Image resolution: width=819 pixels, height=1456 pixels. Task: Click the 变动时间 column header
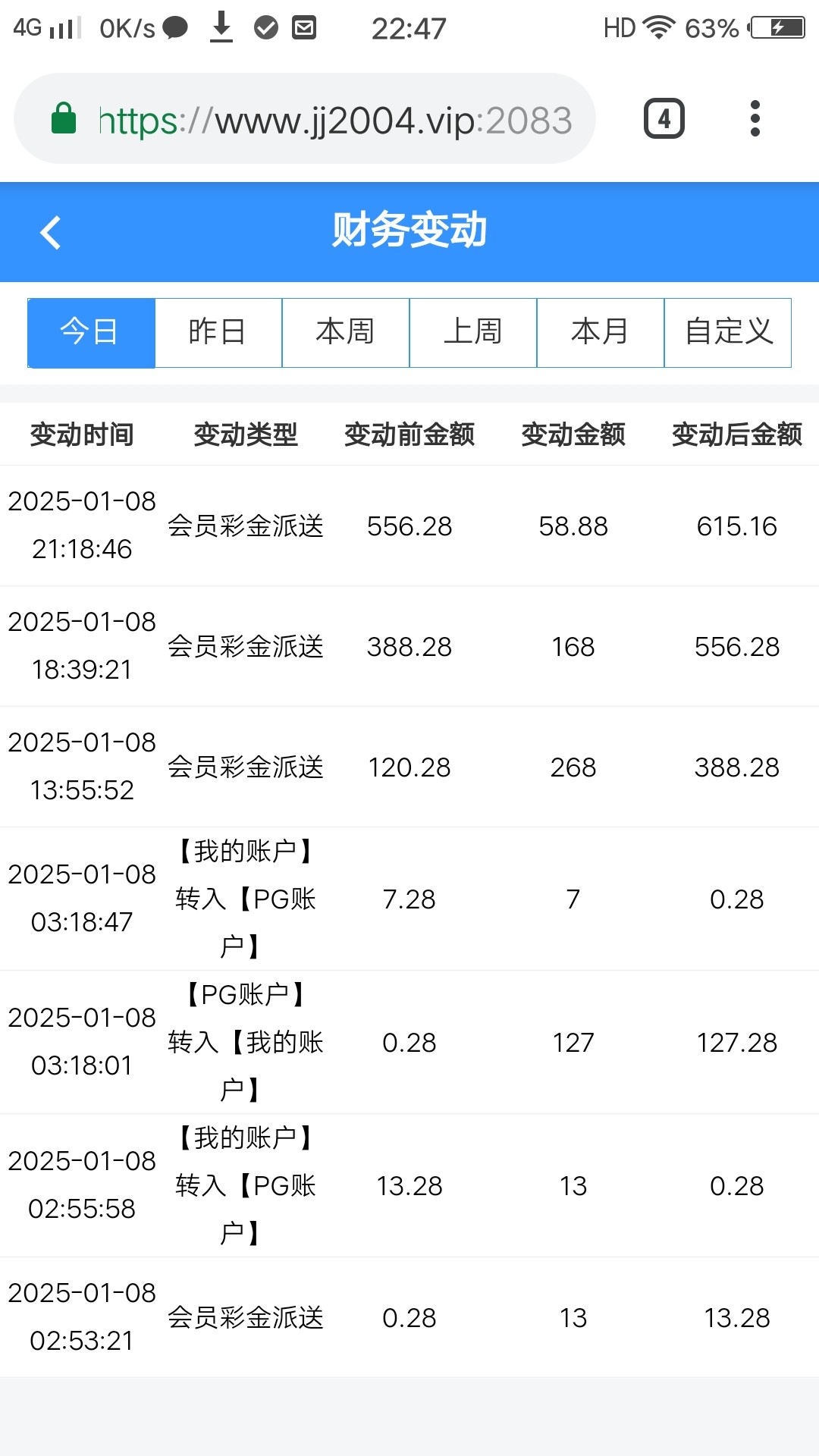[82, 435]
